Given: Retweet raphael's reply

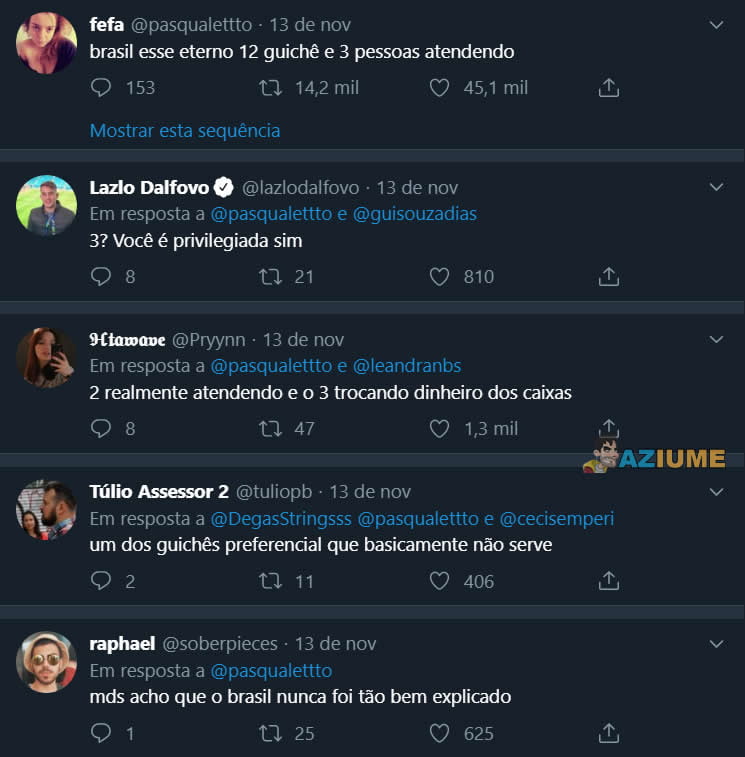Looking at the screenshot, I should [x=270, y=733].
